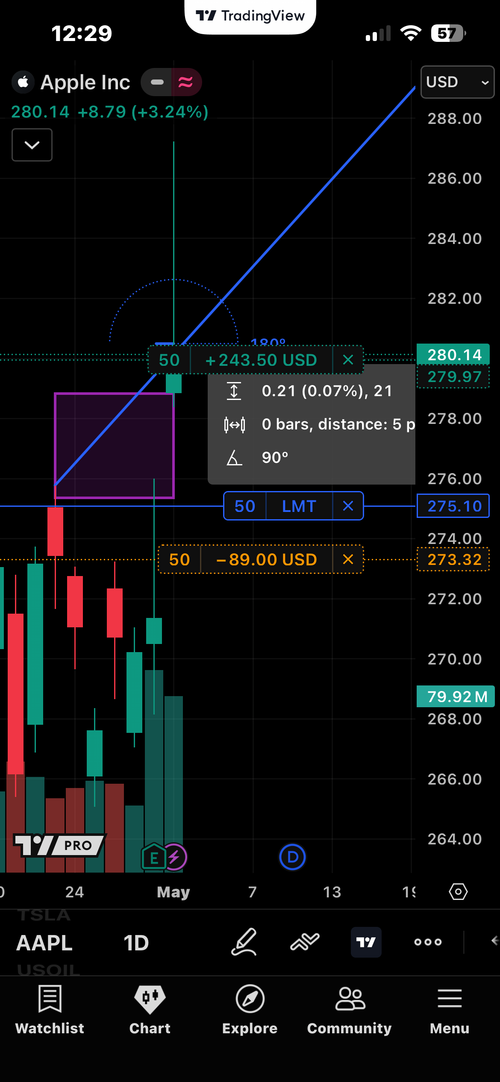Tap the 50 LMT order label
The width and height of the screenshot is (500, 1082).
click(x=278, y=506)
